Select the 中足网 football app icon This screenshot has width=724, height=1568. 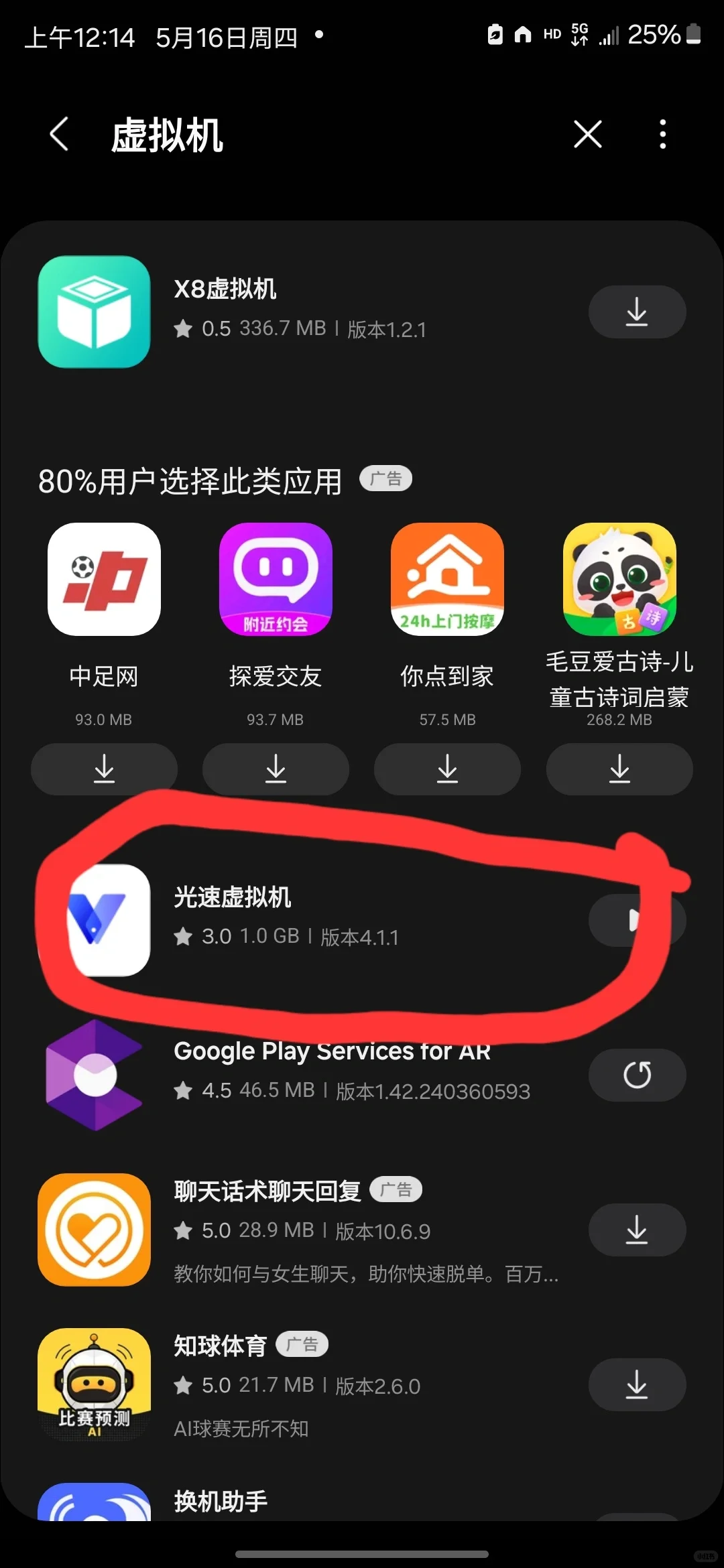click(104, 580)
